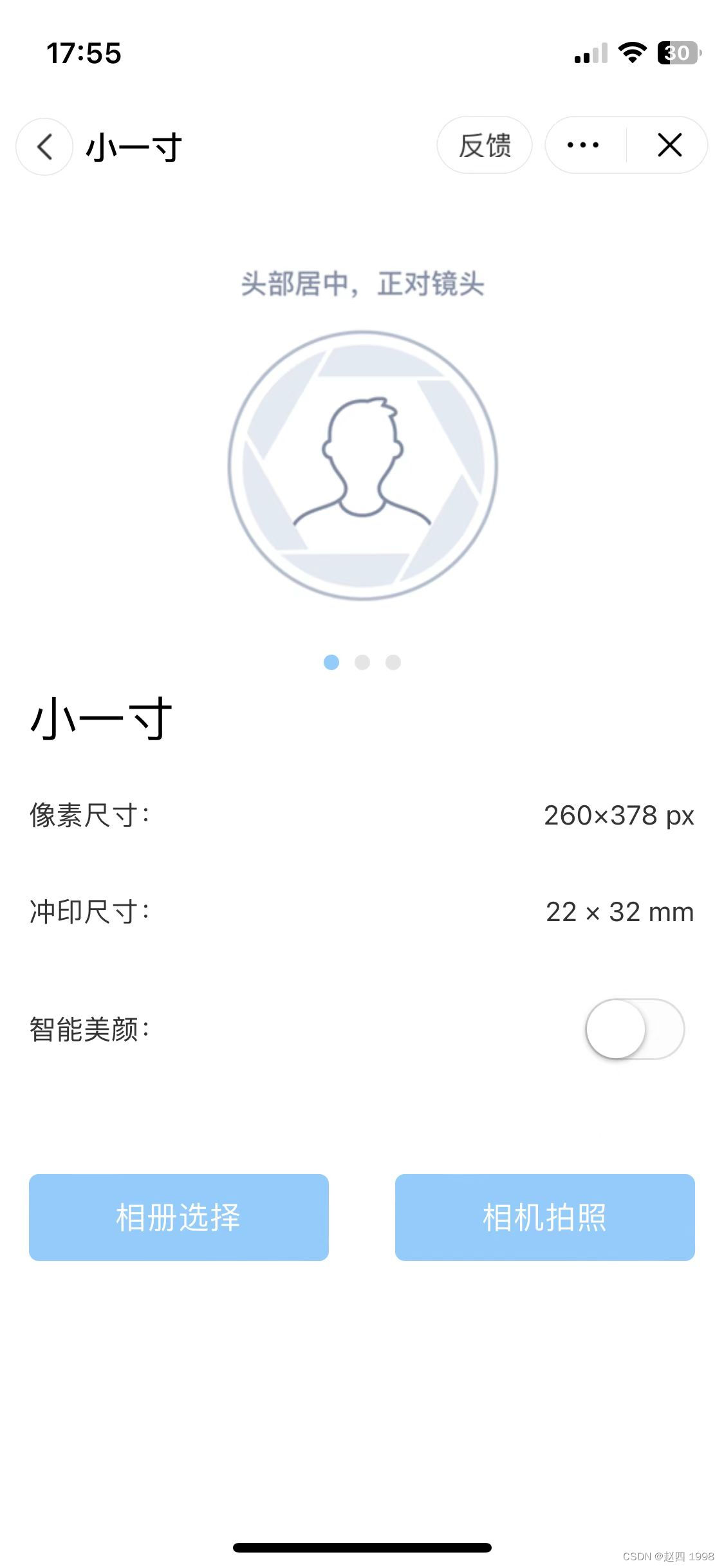Open the 反馈 feedback button
Viewport: 724px width, 1568px height.
pos(485,145)
